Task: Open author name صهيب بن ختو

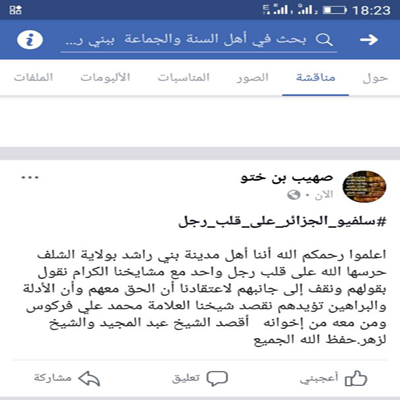Action: 287,178
